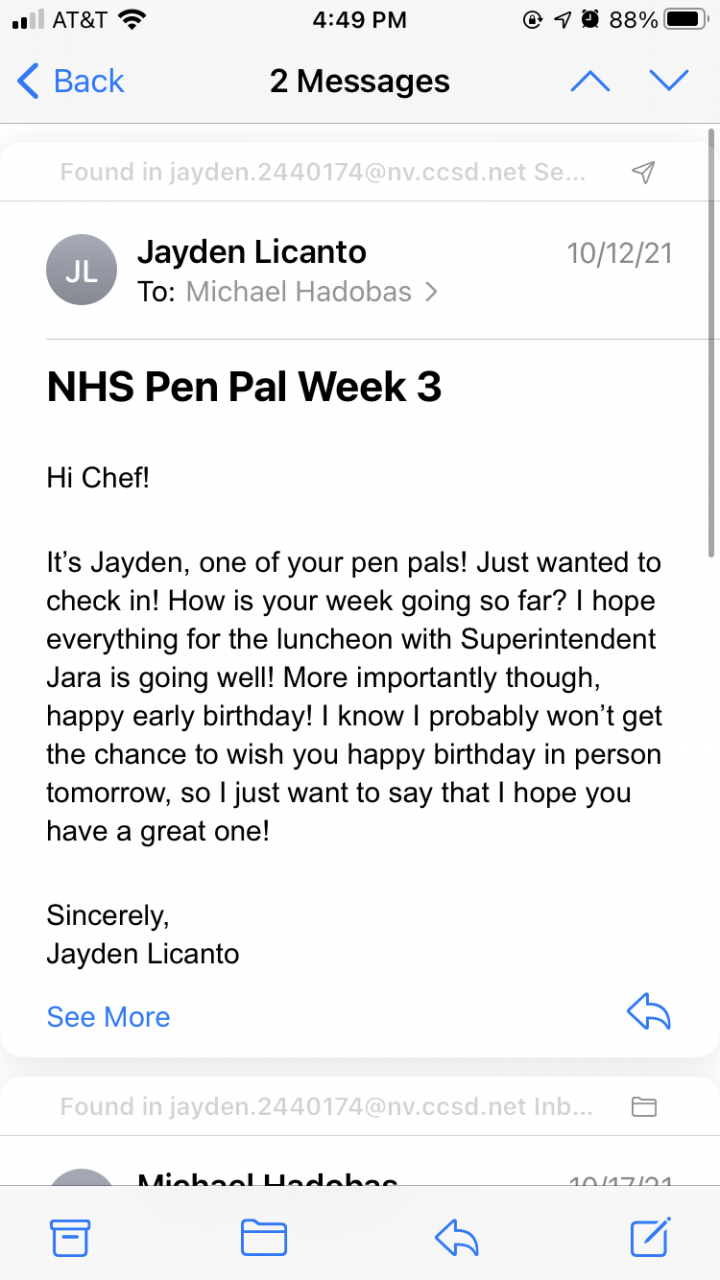This screenshot has width=720, height=1280.
Task: Expand the email with See More
Action: tap(108, 1017)
